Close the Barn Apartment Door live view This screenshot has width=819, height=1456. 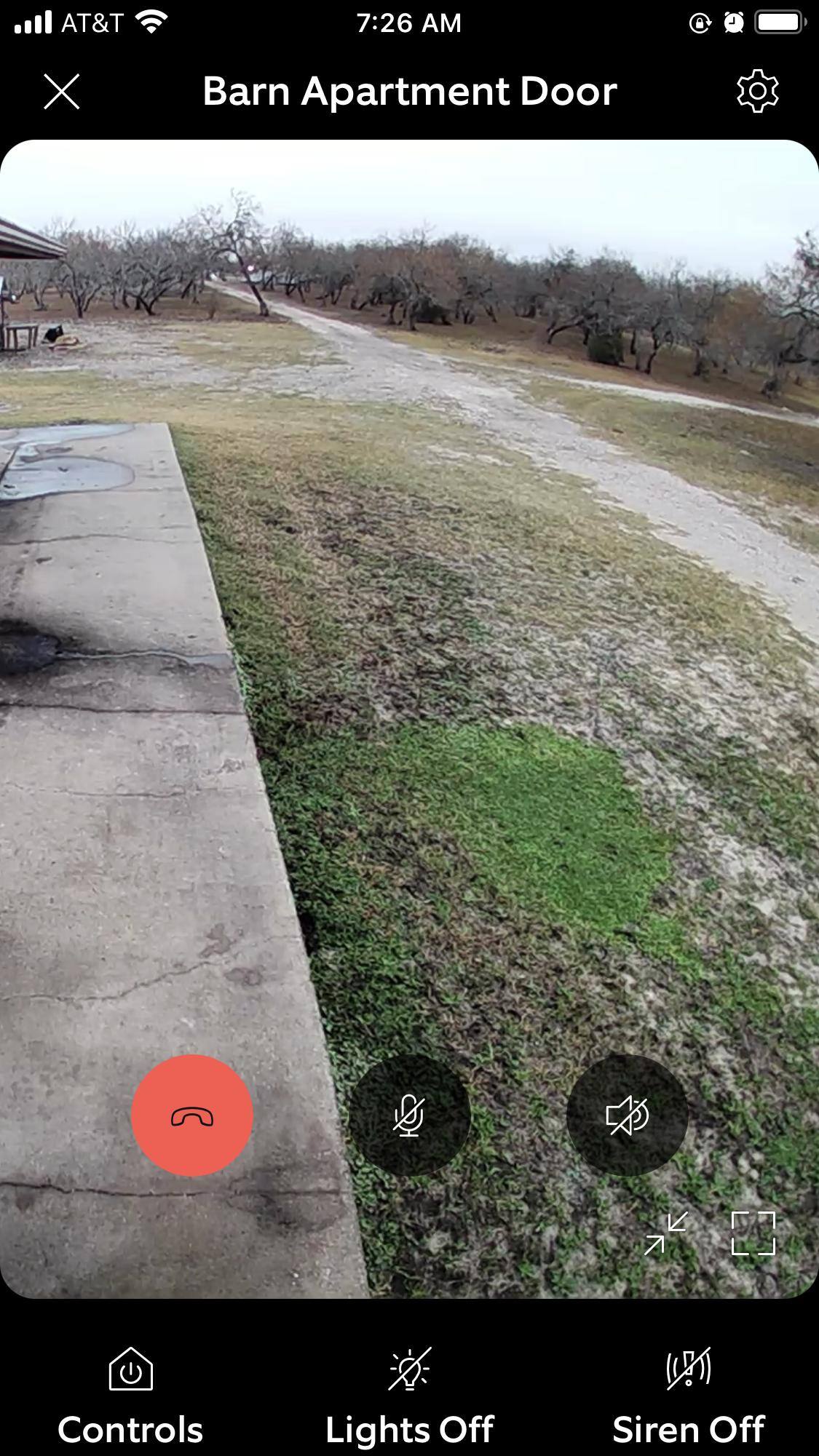[x=62, y=92]
